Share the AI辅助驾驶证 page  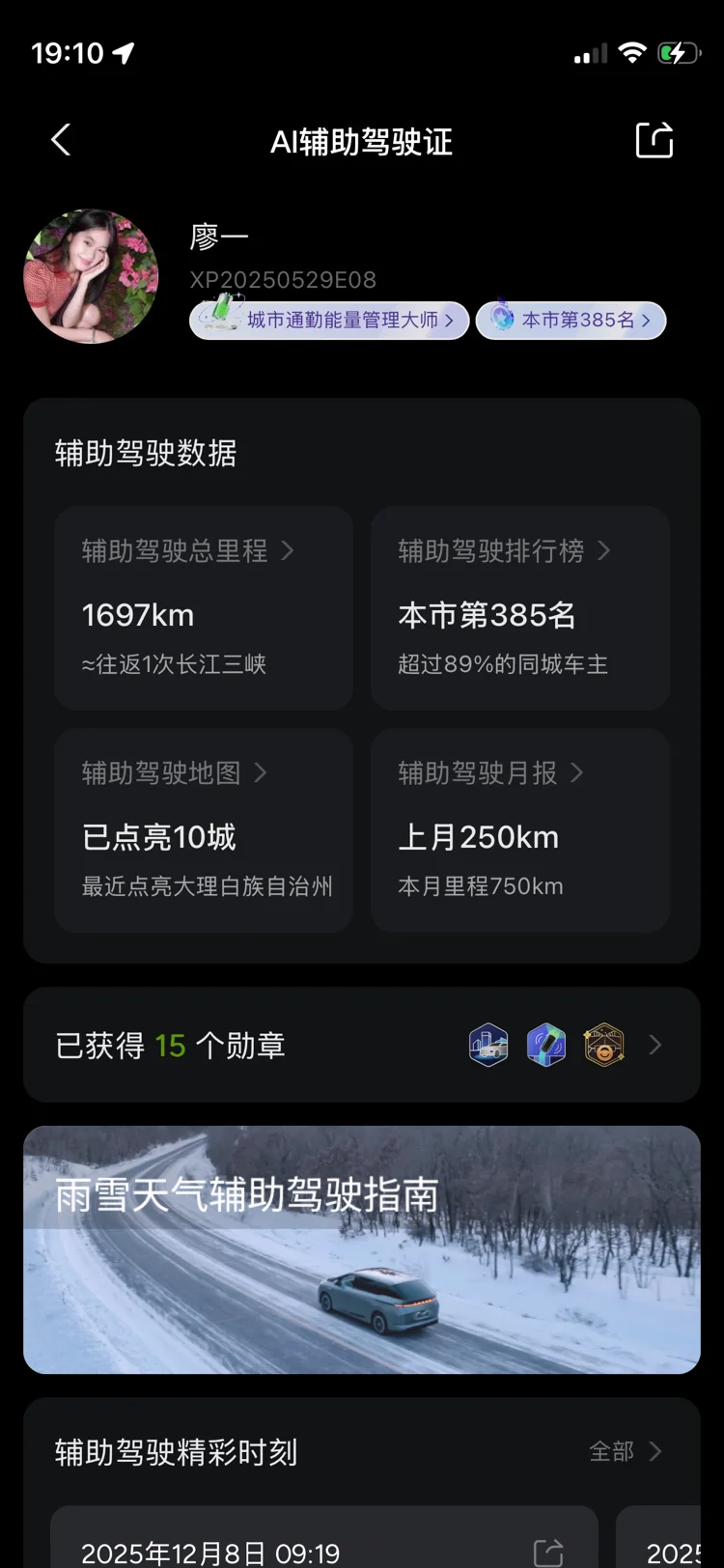(x=654, y=141)
